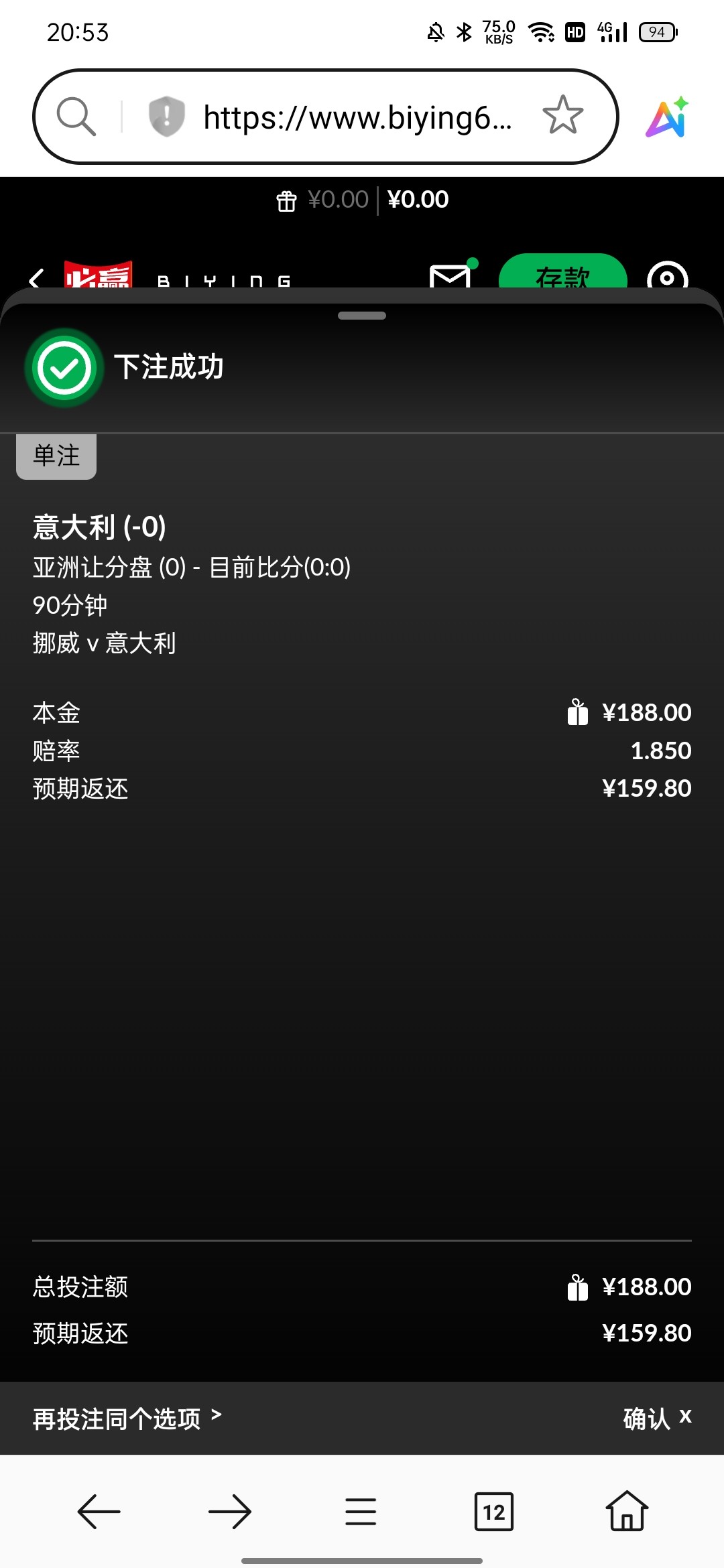Tap the browser search magnifier icon
724x1568 pixels.
point(76,117)
